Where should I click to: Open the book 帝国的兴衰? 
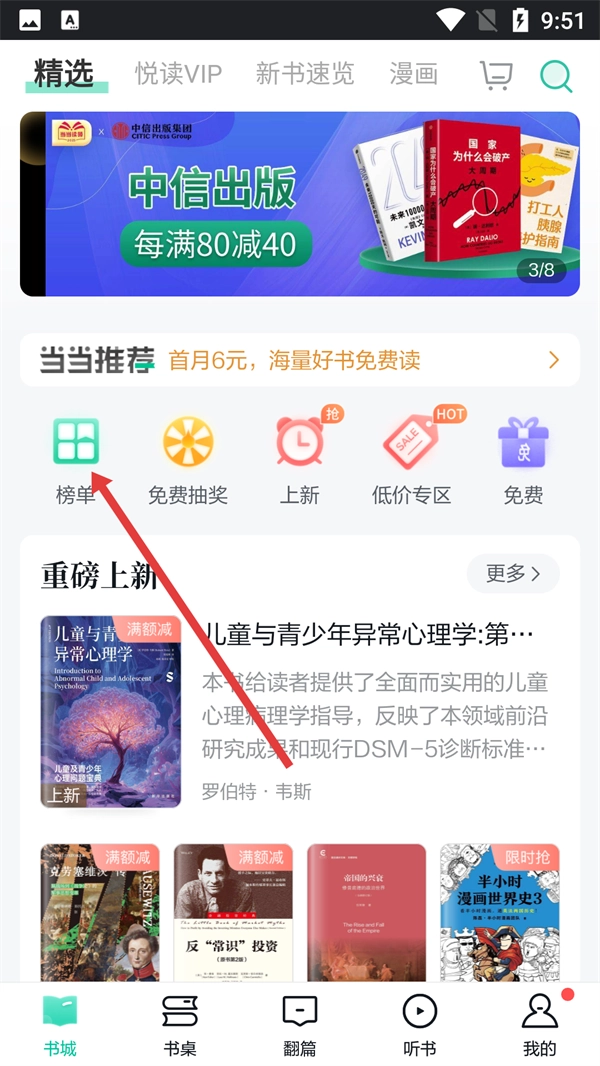[366, 912]
